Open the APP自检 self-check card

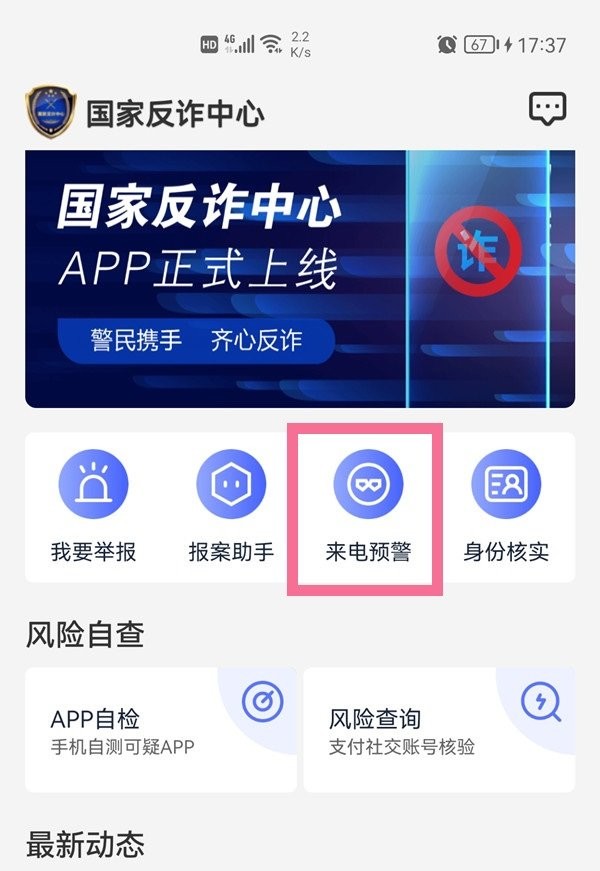(x=161, y=730)
